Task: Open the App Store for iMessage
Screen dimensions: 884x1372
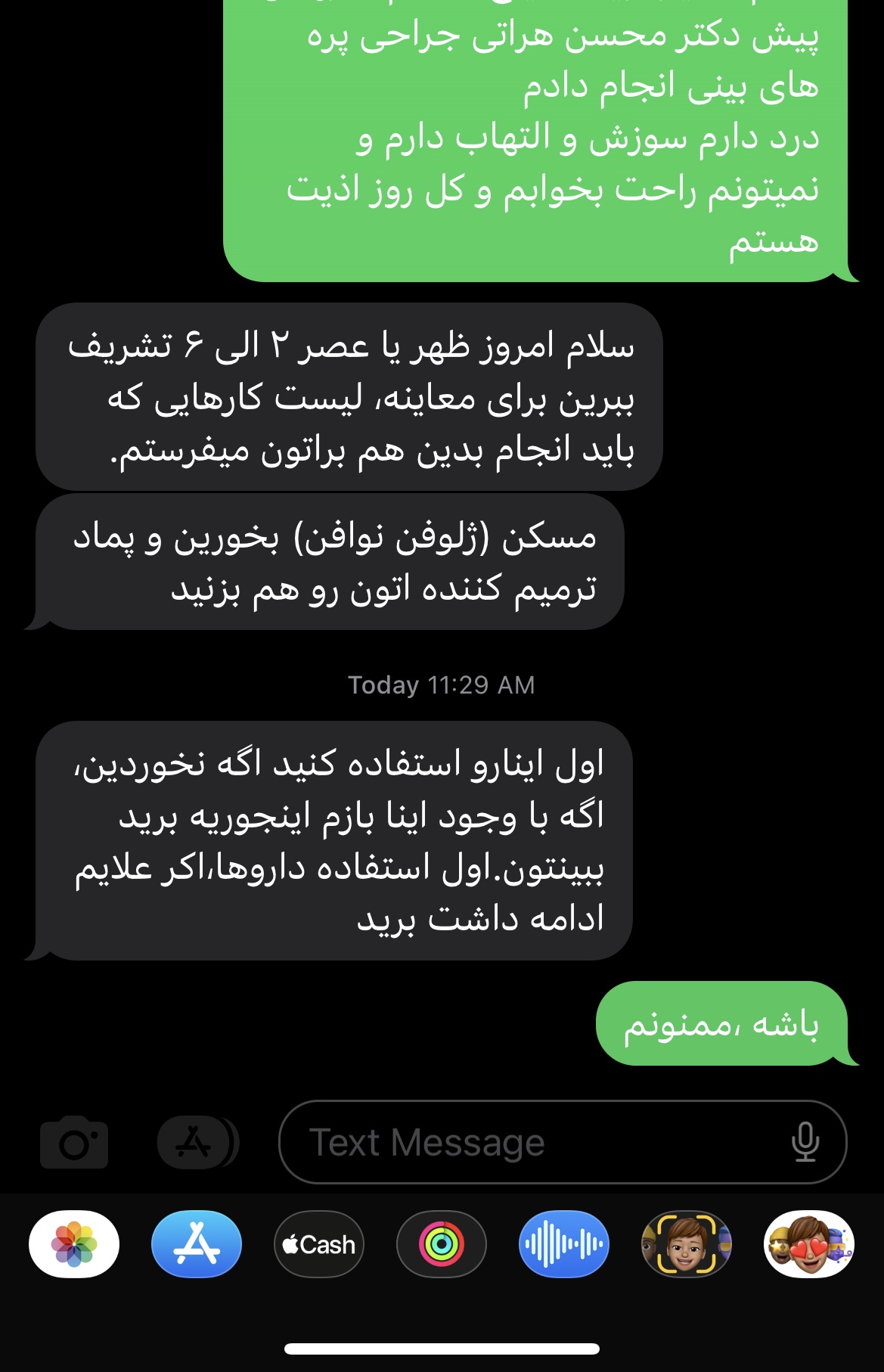Action: (x=197, y=1244)
